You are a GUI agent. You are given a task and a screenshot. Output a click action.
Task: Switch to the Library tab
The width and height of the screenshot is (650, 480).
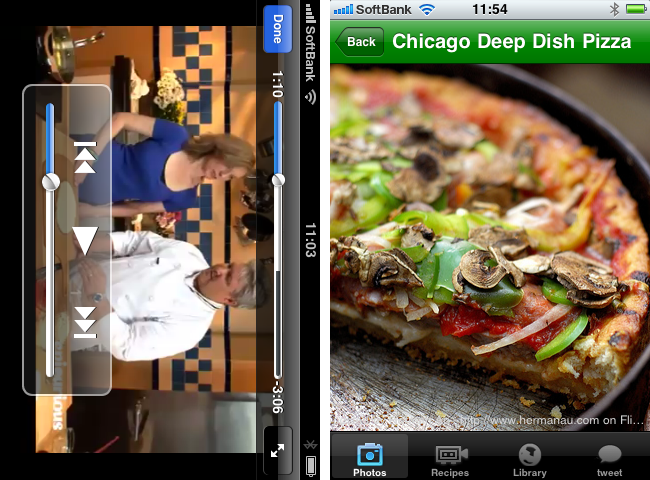click(x=529, y=458)
